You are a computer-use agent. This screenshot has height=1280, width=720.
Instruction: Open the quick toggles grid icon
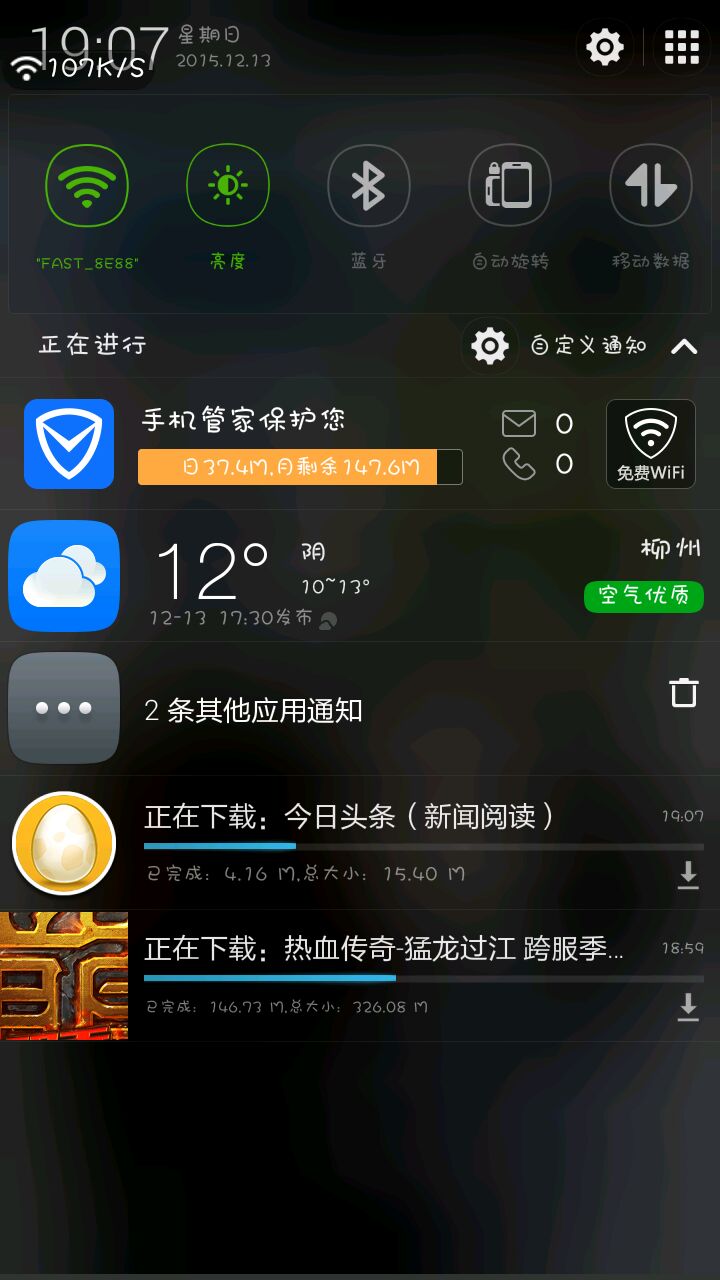[x=681, y=46]
